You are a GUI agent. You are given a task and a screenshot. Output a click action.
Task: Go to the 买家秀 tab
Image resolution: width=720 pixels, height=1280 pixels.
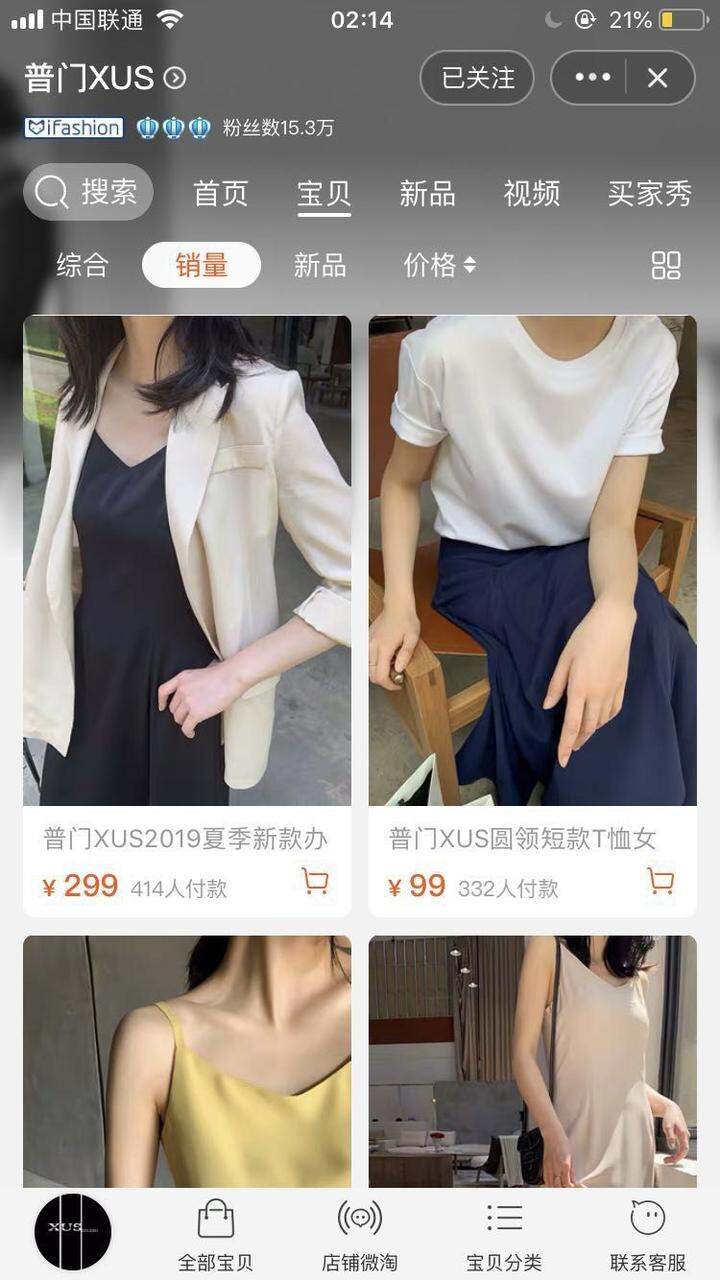pos(650,193)
